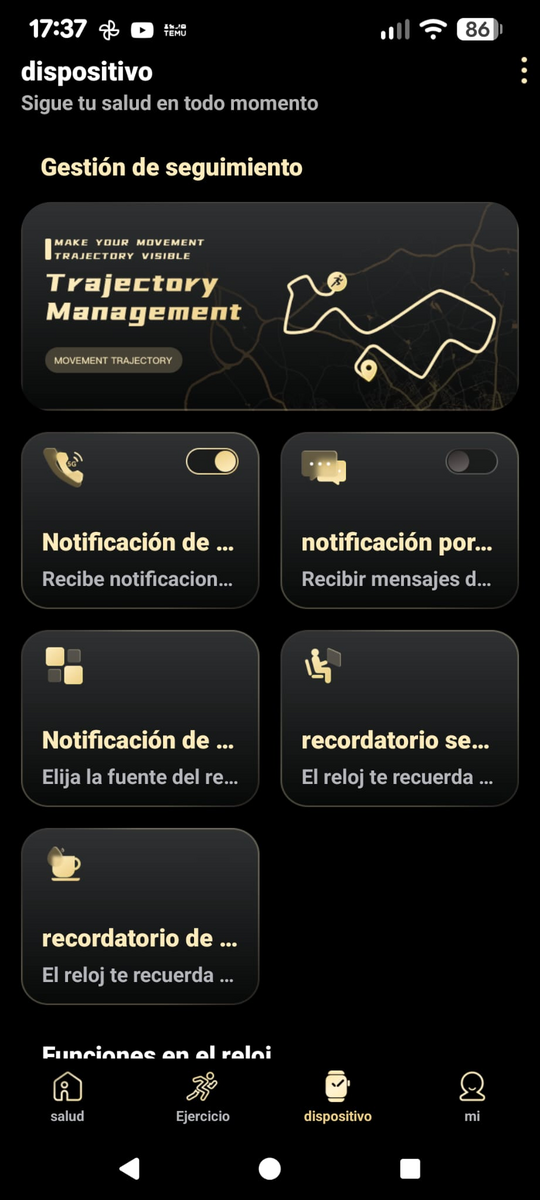Tap the Movement Trajectory button
540x1200 pixels.
[113, 360]
